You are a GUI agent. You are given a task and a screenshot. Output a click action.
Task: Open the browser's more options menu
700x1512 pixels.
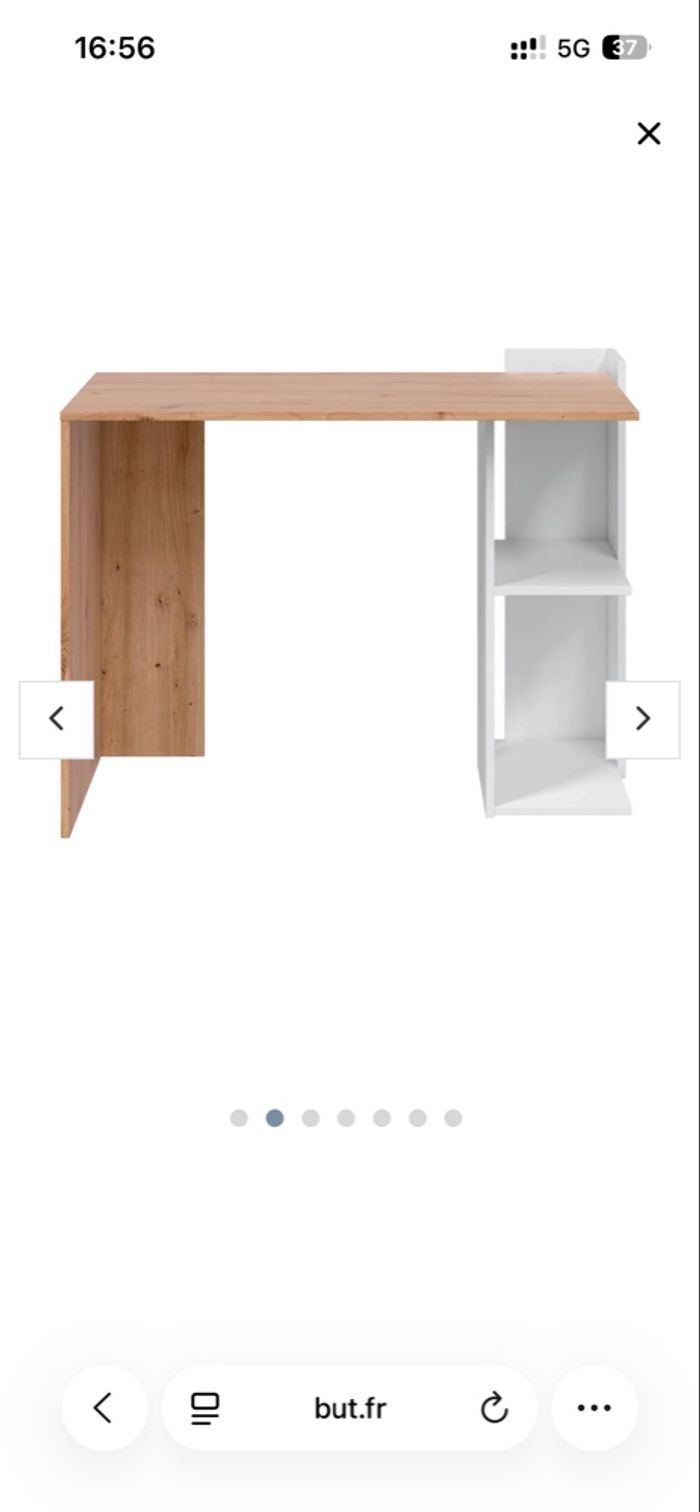coord(594,1408)
